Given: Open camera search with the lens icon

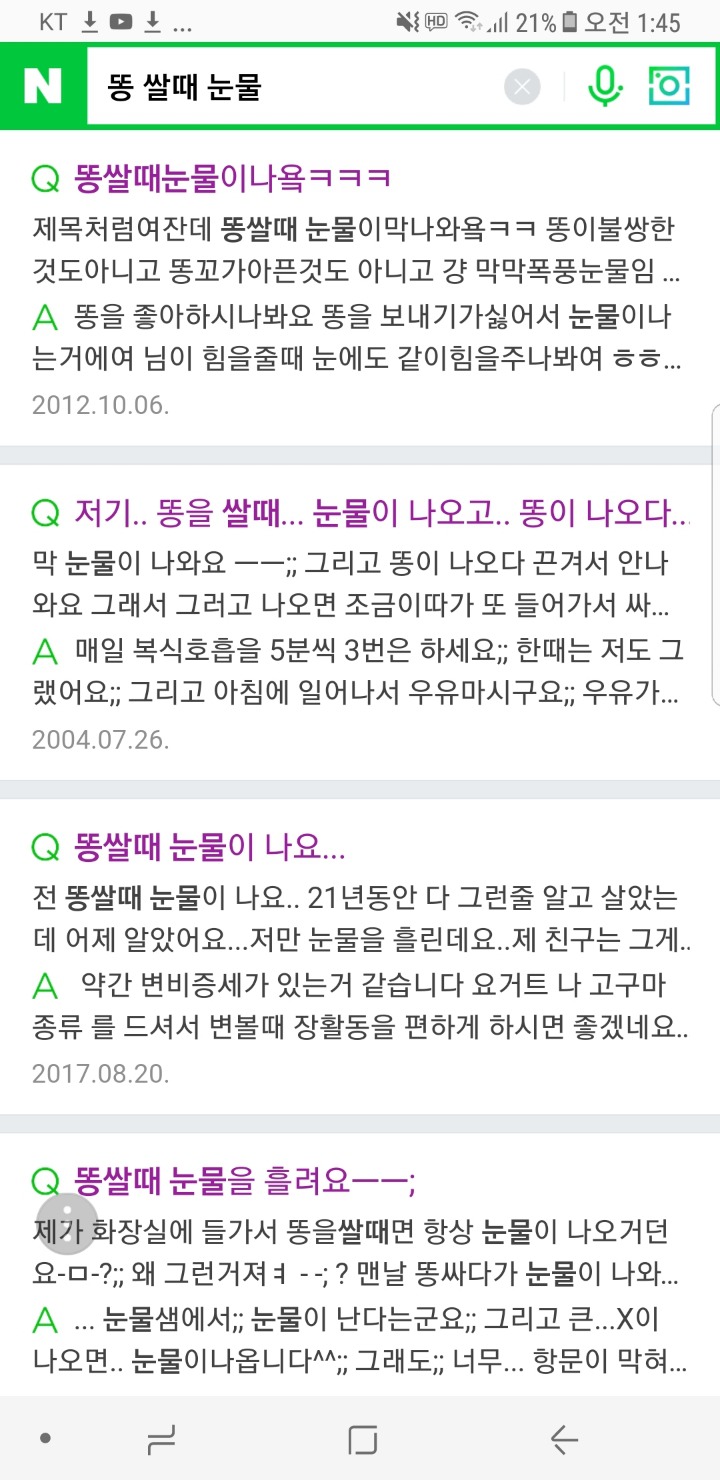Looking at the screenshot, I should coord(670,87).
